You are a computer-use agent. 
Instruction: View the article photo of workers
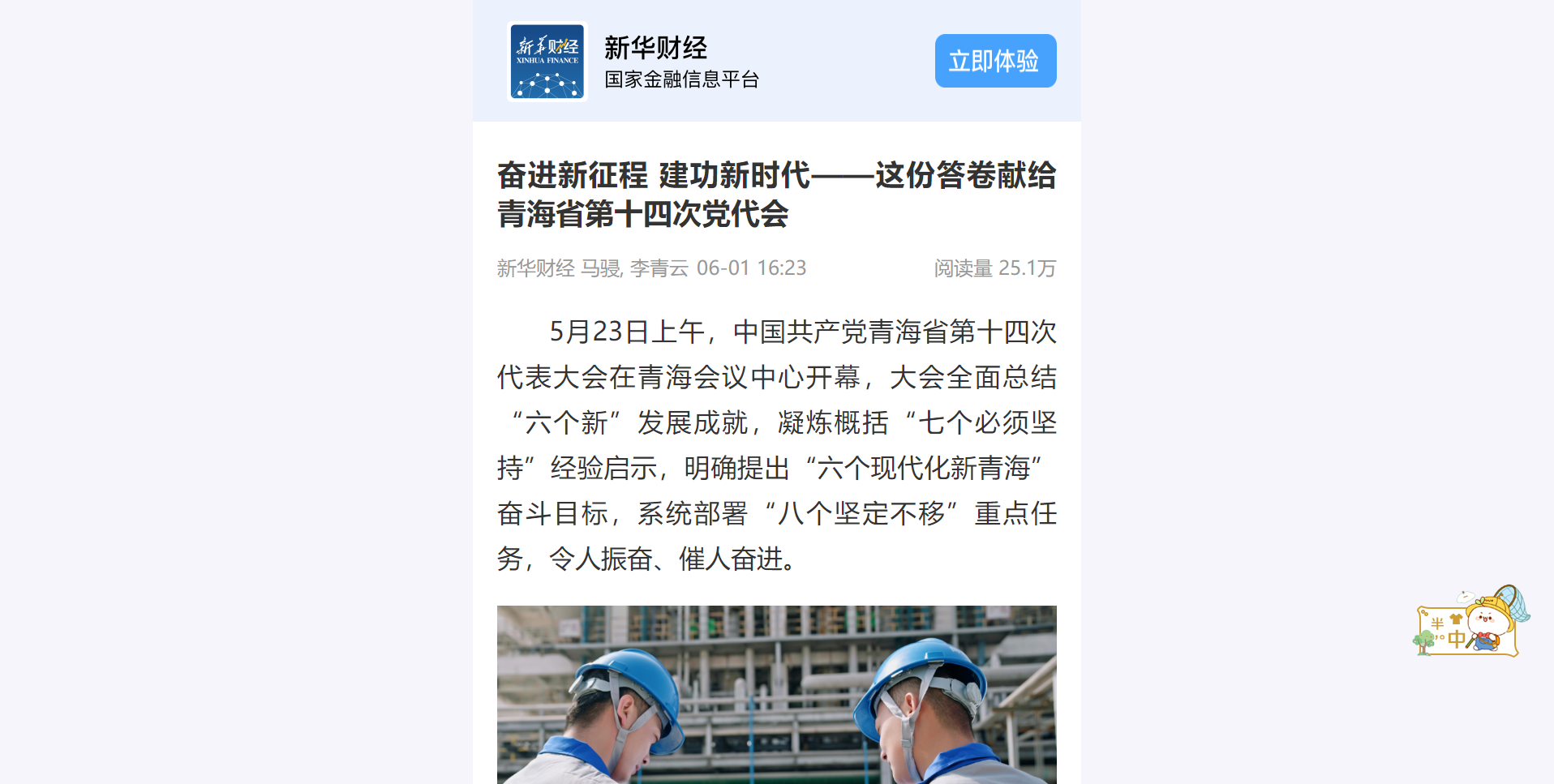776,694
